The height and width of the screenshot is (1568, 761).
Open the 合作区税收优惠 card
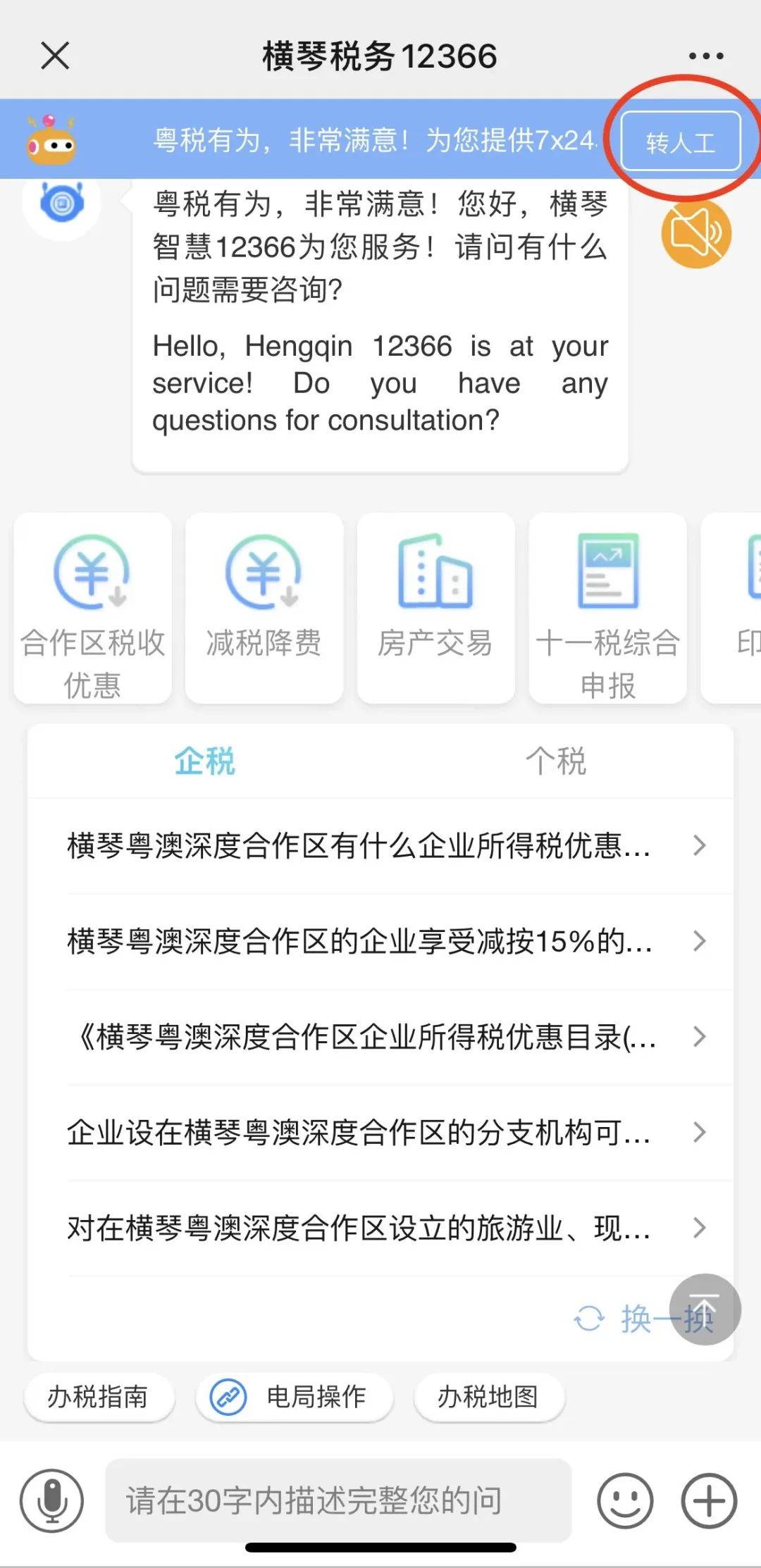tap(92, 608)
